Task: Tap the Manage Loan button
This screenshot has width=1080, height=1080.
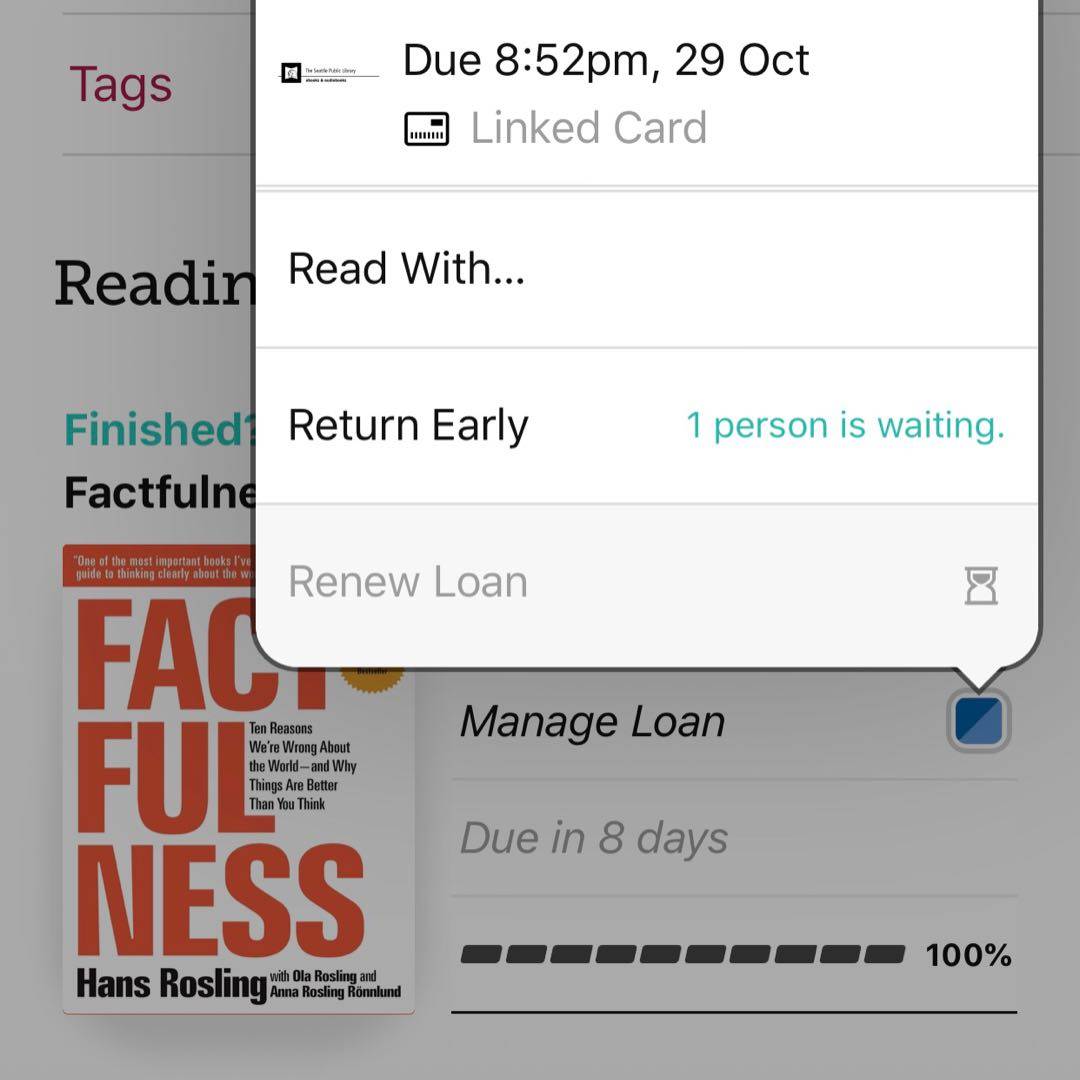Action: point(978,720)
